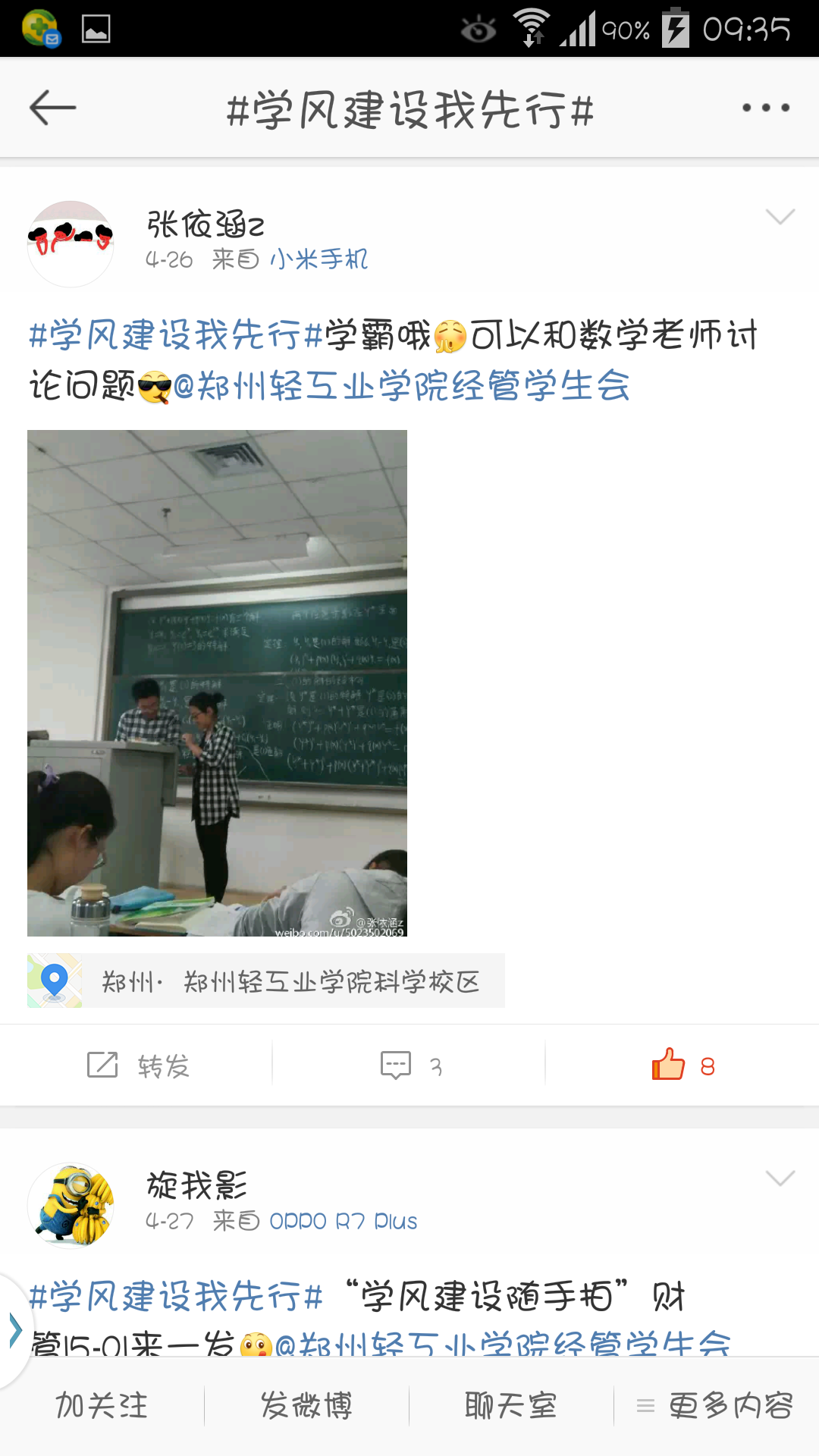Screen dimensions: 819x1456
Task: Enter the 聊天室 chat room
Action: point(511,1406)
